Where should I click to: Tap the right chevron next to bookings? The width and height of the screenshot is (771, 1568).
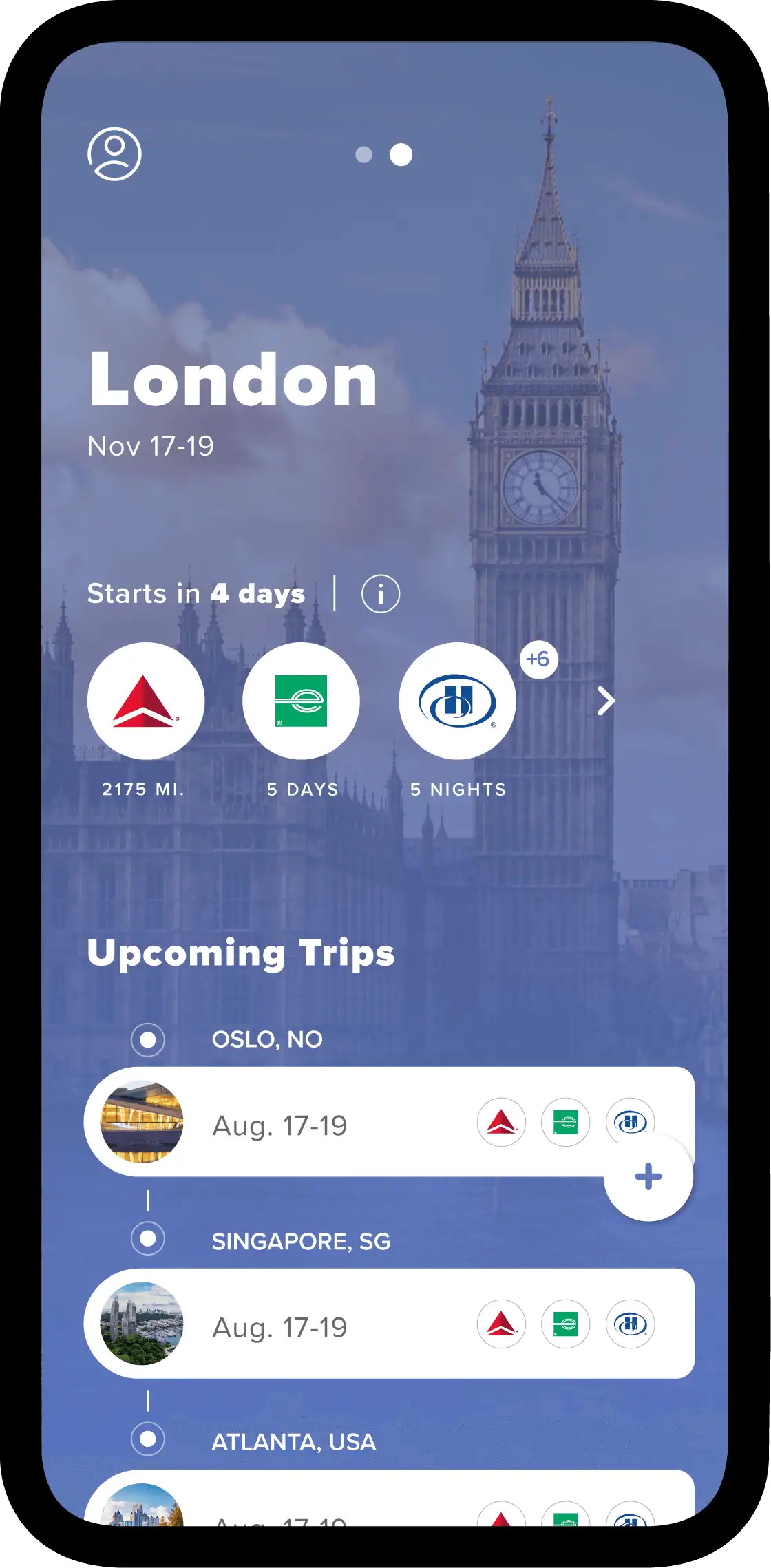605,701
